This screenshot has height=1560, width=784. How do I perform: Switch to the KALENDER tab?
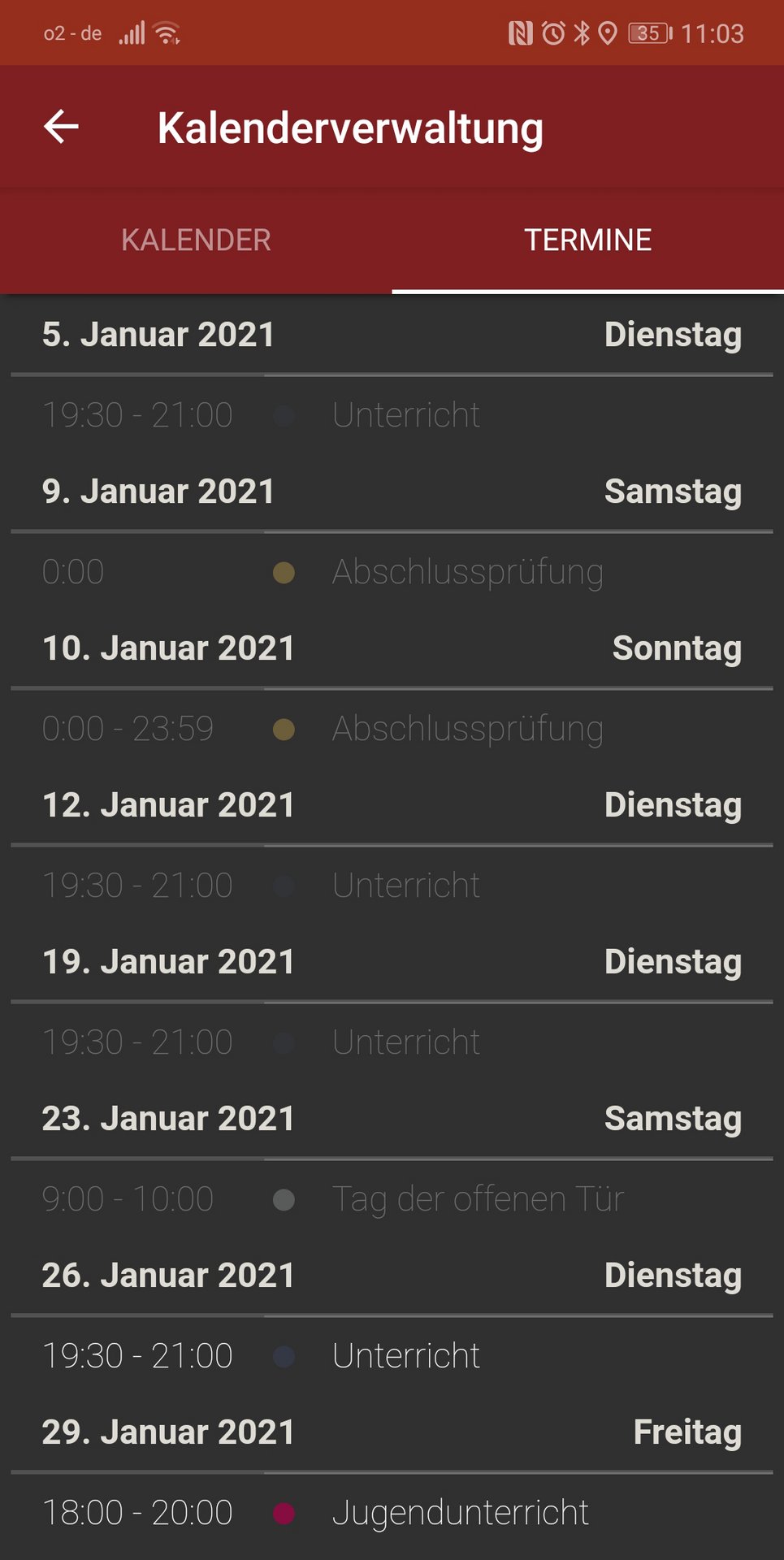click(196, 240)
